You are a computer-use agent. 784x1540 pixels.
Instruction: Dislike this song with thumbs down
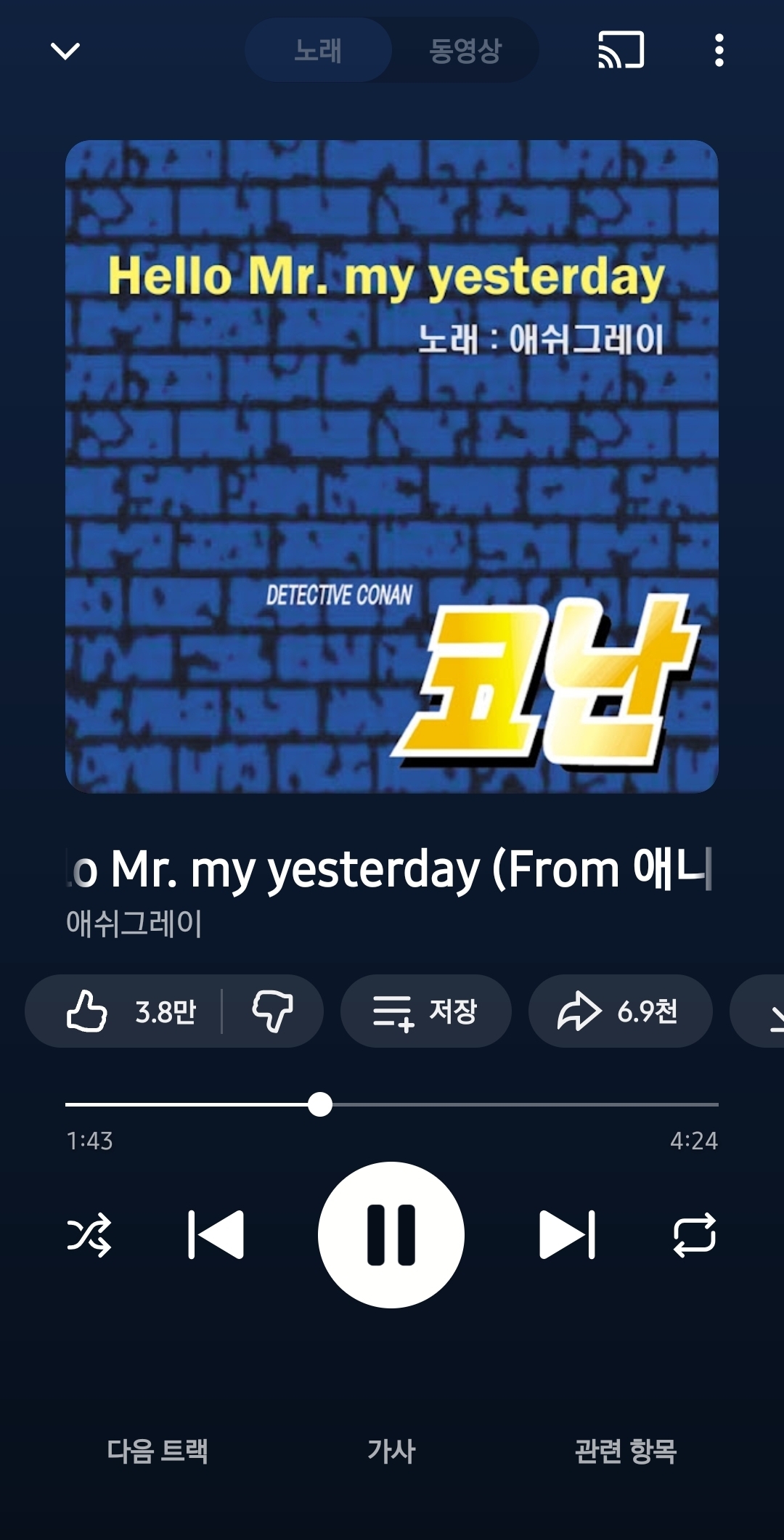(x=272, y=1011)
